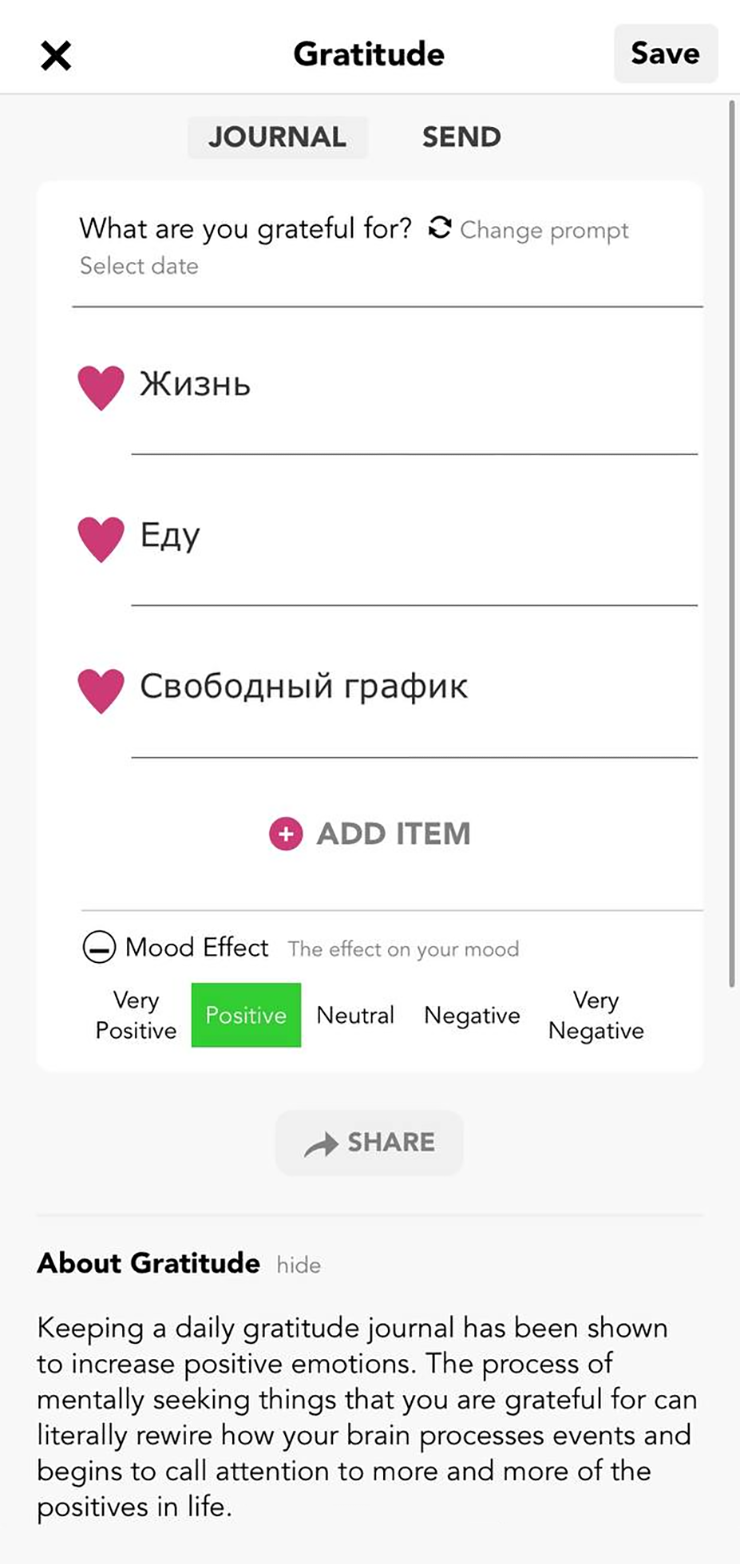740x1564 pixels.
Task: Close the Gratitude entry screen
Action: click(56, 55)
